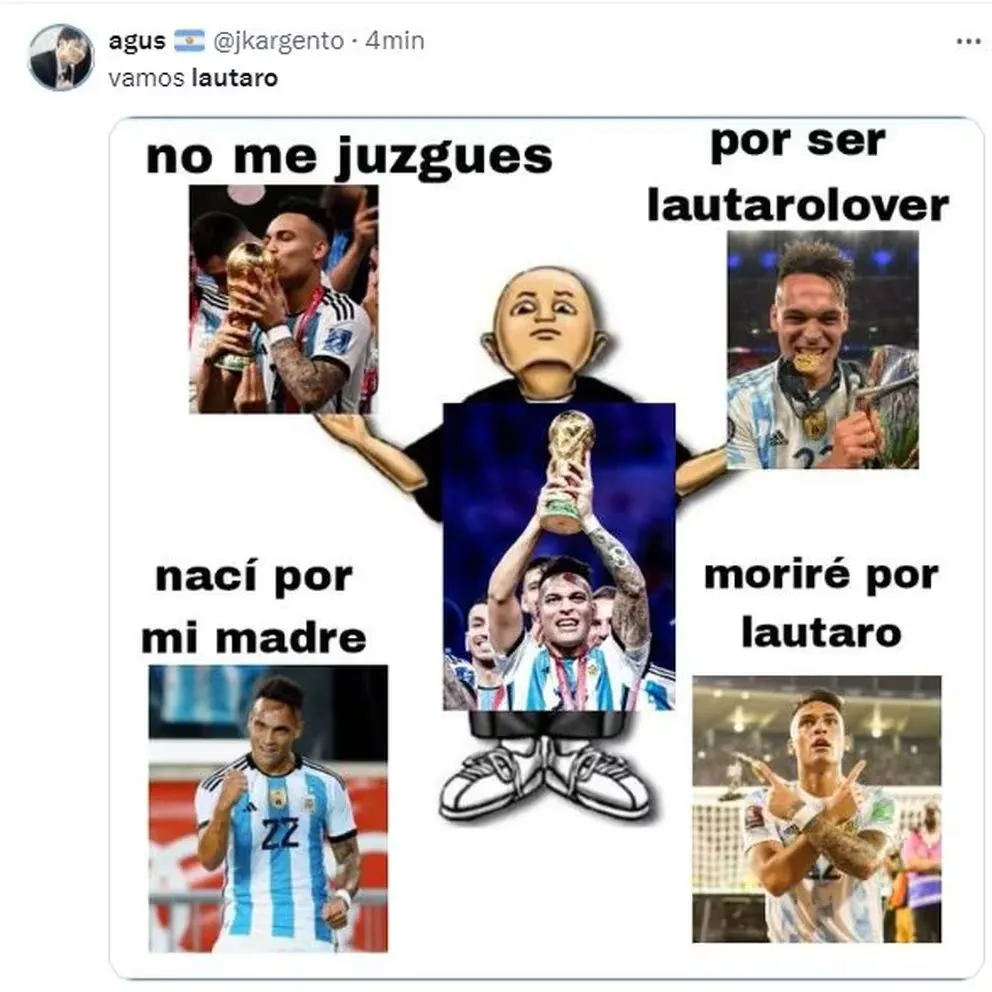Open the attached meme image
992x992 pixels.
click(x=546, y=548)
